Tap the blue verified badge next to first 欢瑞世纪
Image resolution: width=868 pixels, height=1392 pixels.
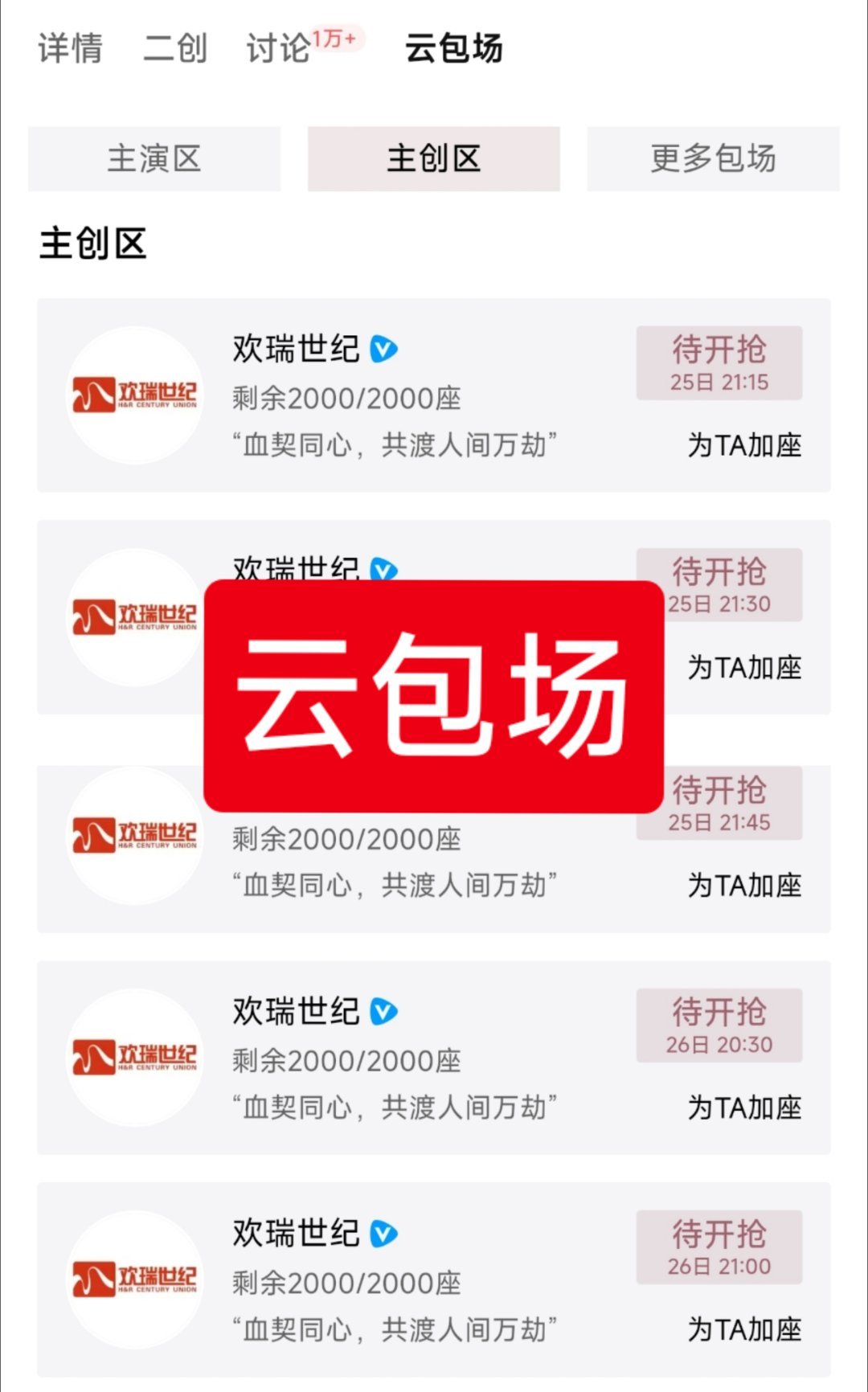click(383, 350)
